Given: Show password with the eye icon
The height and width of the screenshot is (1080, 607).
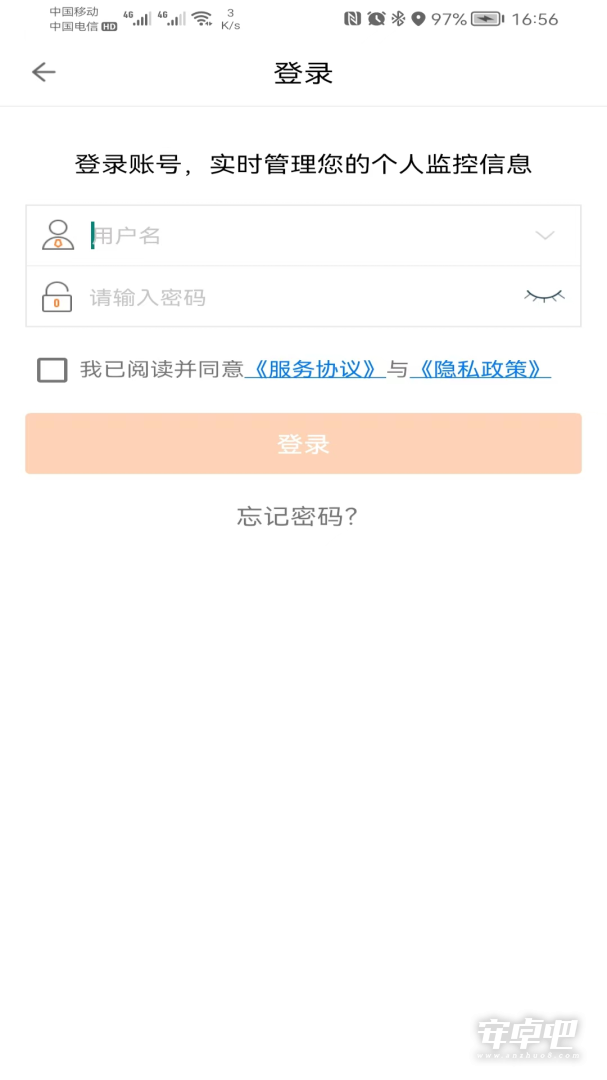Looking at the screenshot, I should [544, 296].
